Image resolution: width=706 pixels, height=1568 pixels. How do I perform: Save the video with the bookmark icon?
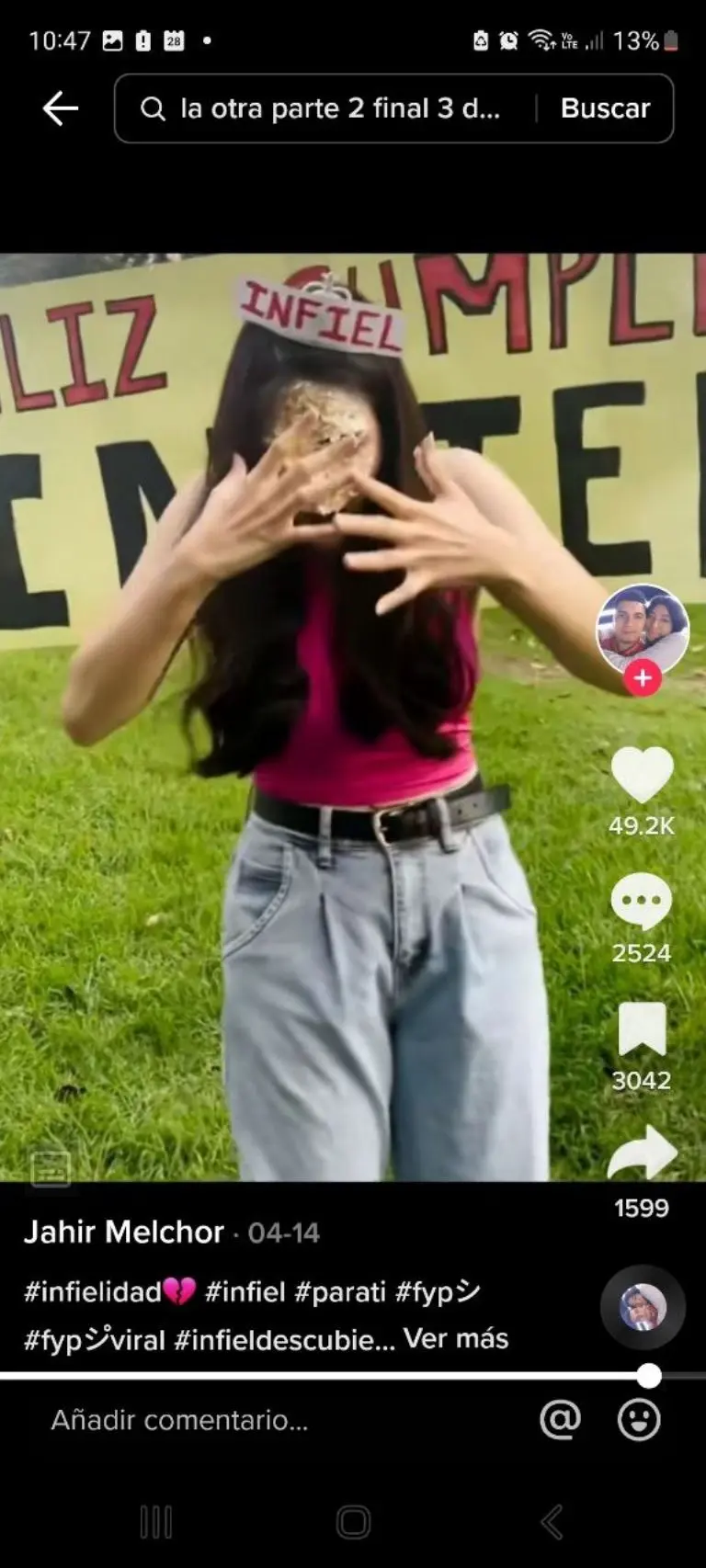pos(642,1028)
